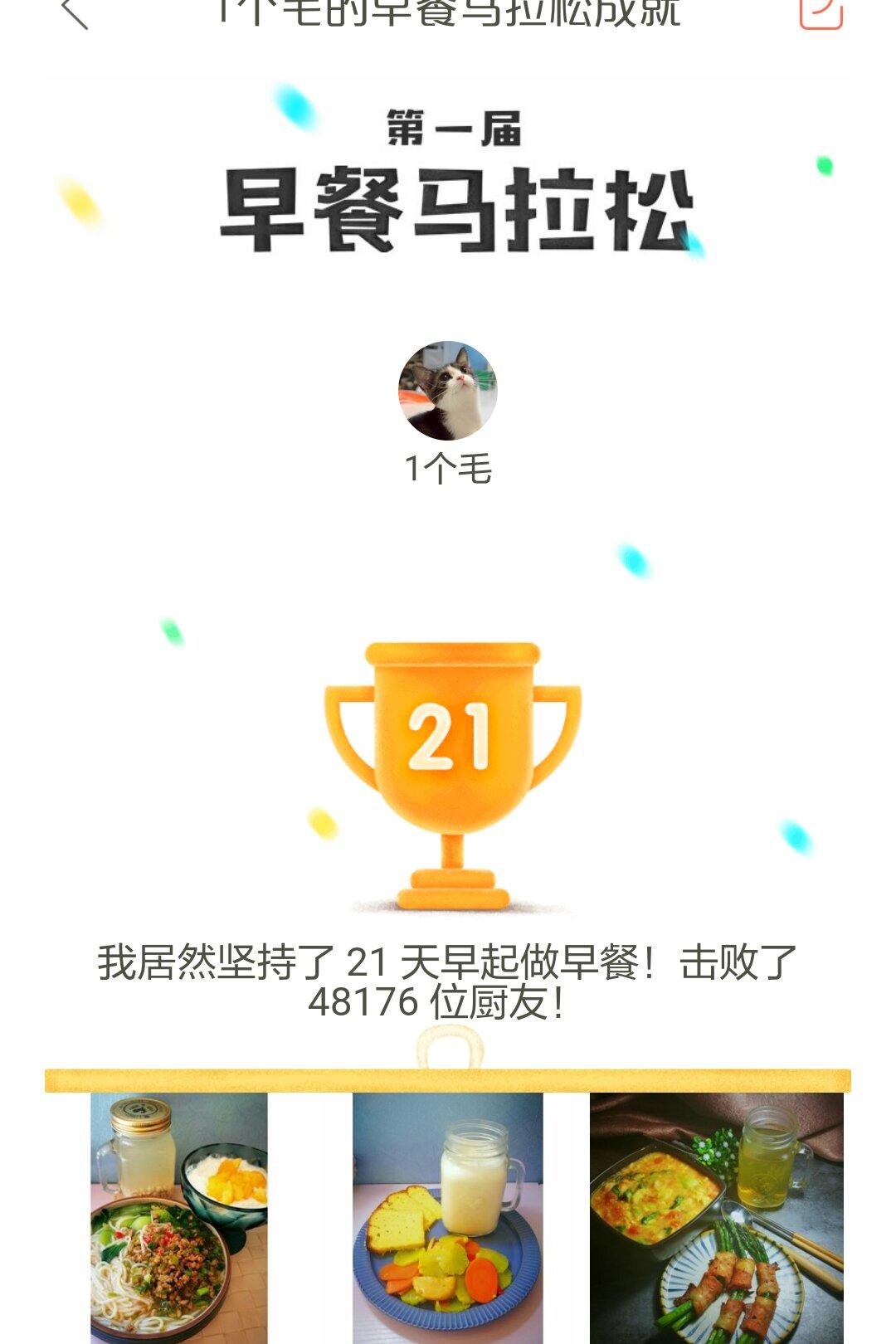Open the milk and cake breakfast photo
Viewport: 896px width, 1344px height.
coord(448,1218)
